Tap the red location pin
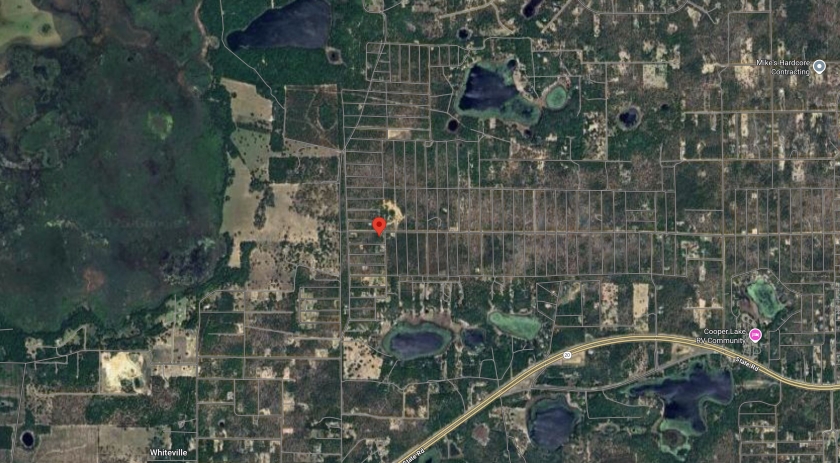 point(379,226)
